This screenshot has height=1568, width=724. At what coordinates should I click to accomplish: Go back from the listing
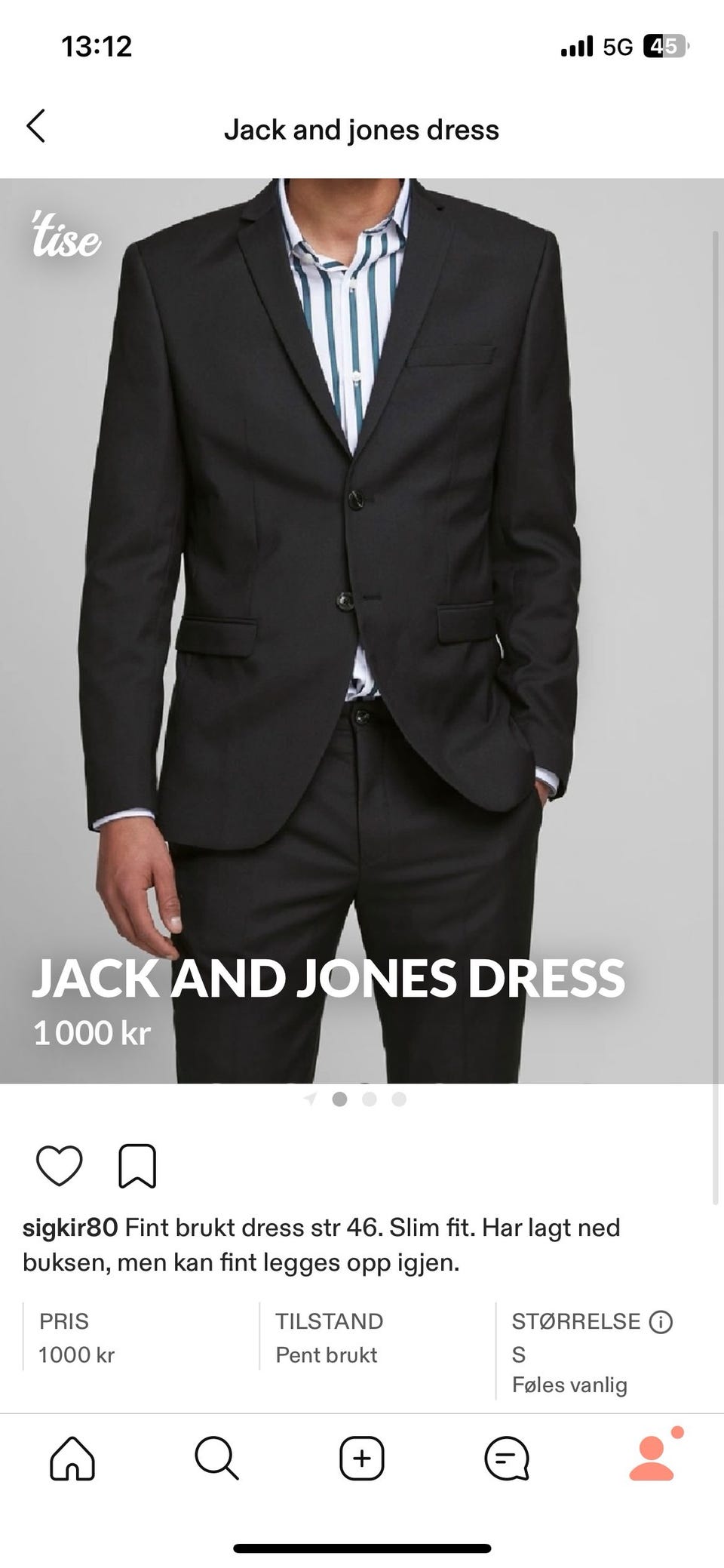(x=36, y=126)
